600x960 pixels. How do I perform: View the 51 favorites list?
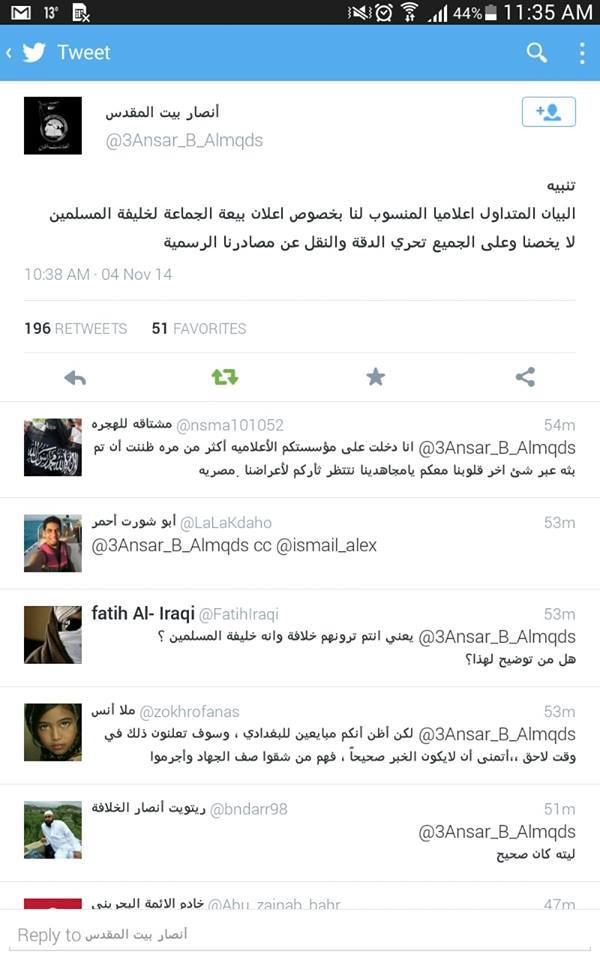pyautogui.click(x=198, y=328)
